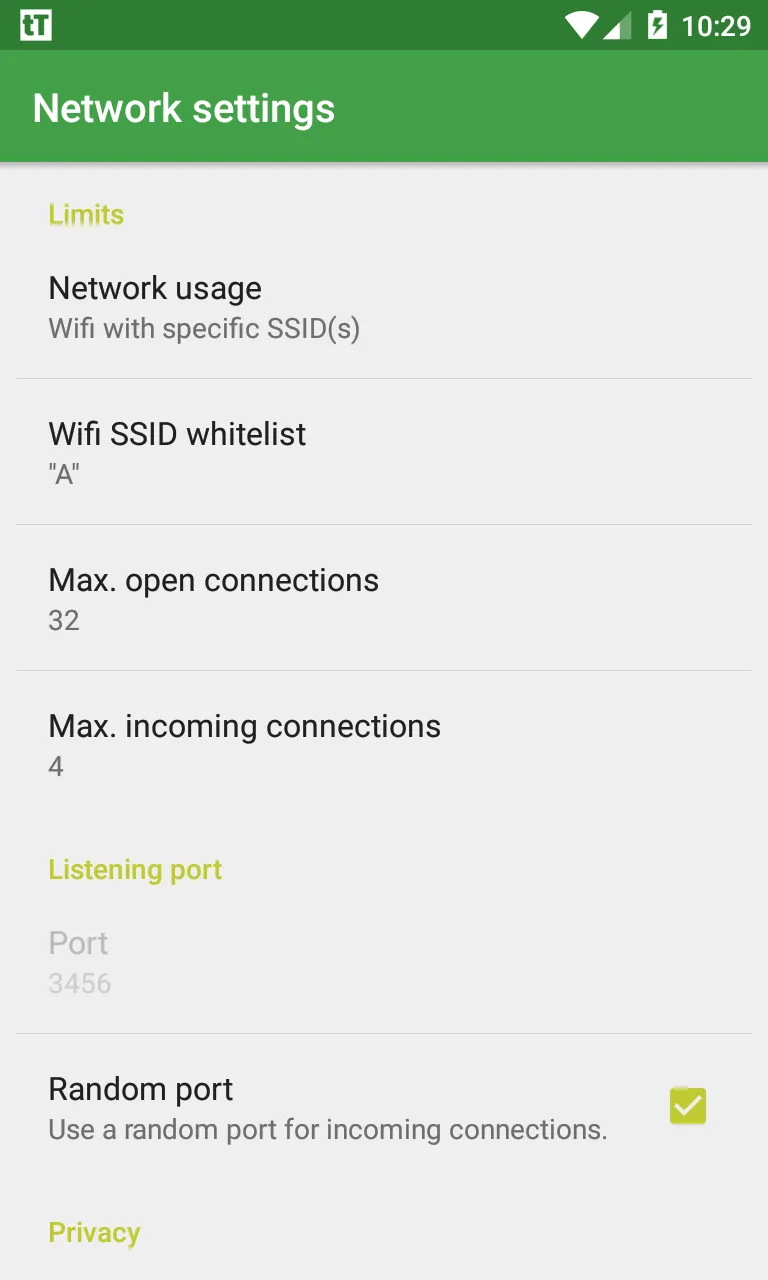This screenshot has height=1280, width=768.
Task: Tap the SSID value labeled "A"
Action: click(x=62, y=472)
